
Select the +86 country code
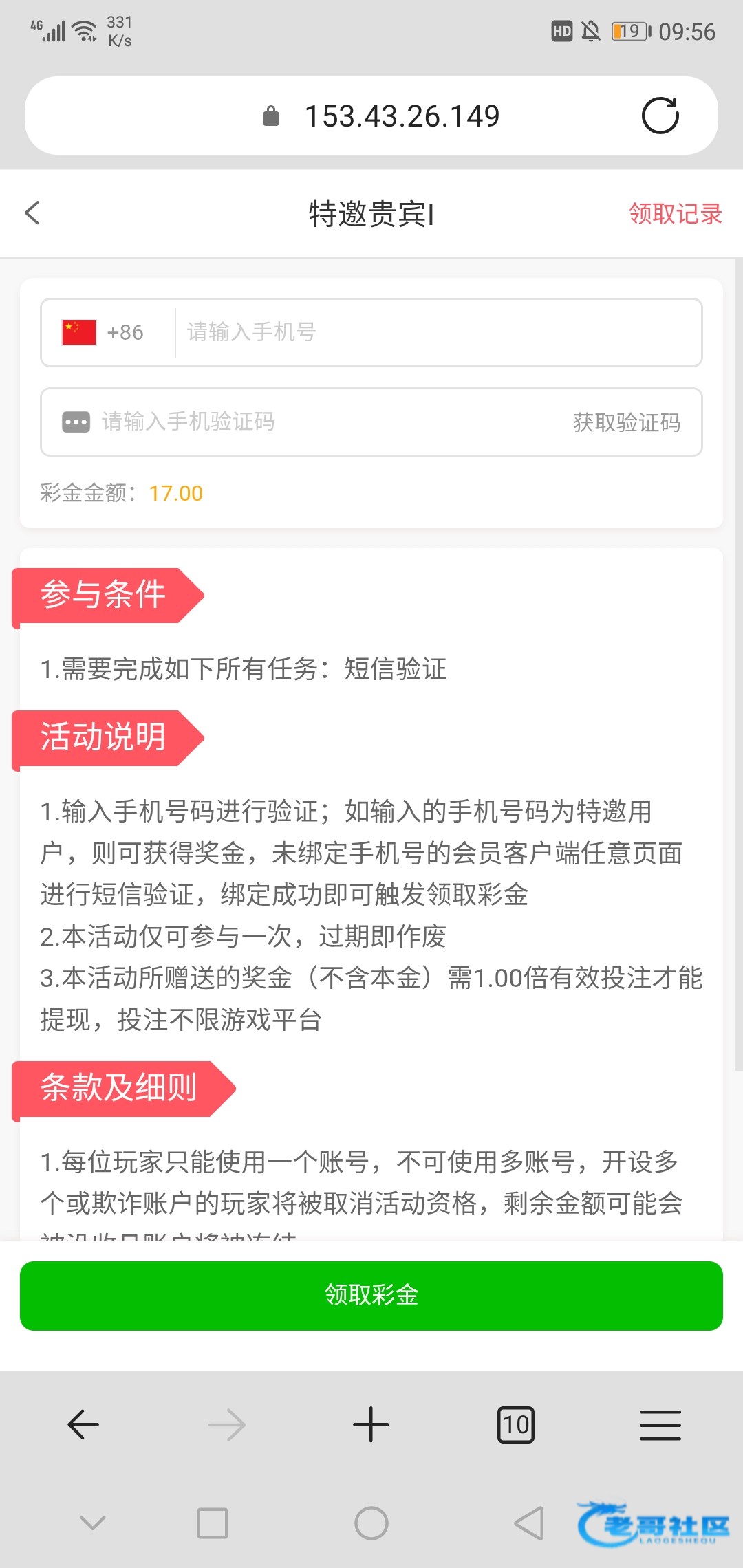[x=105, y=333]
